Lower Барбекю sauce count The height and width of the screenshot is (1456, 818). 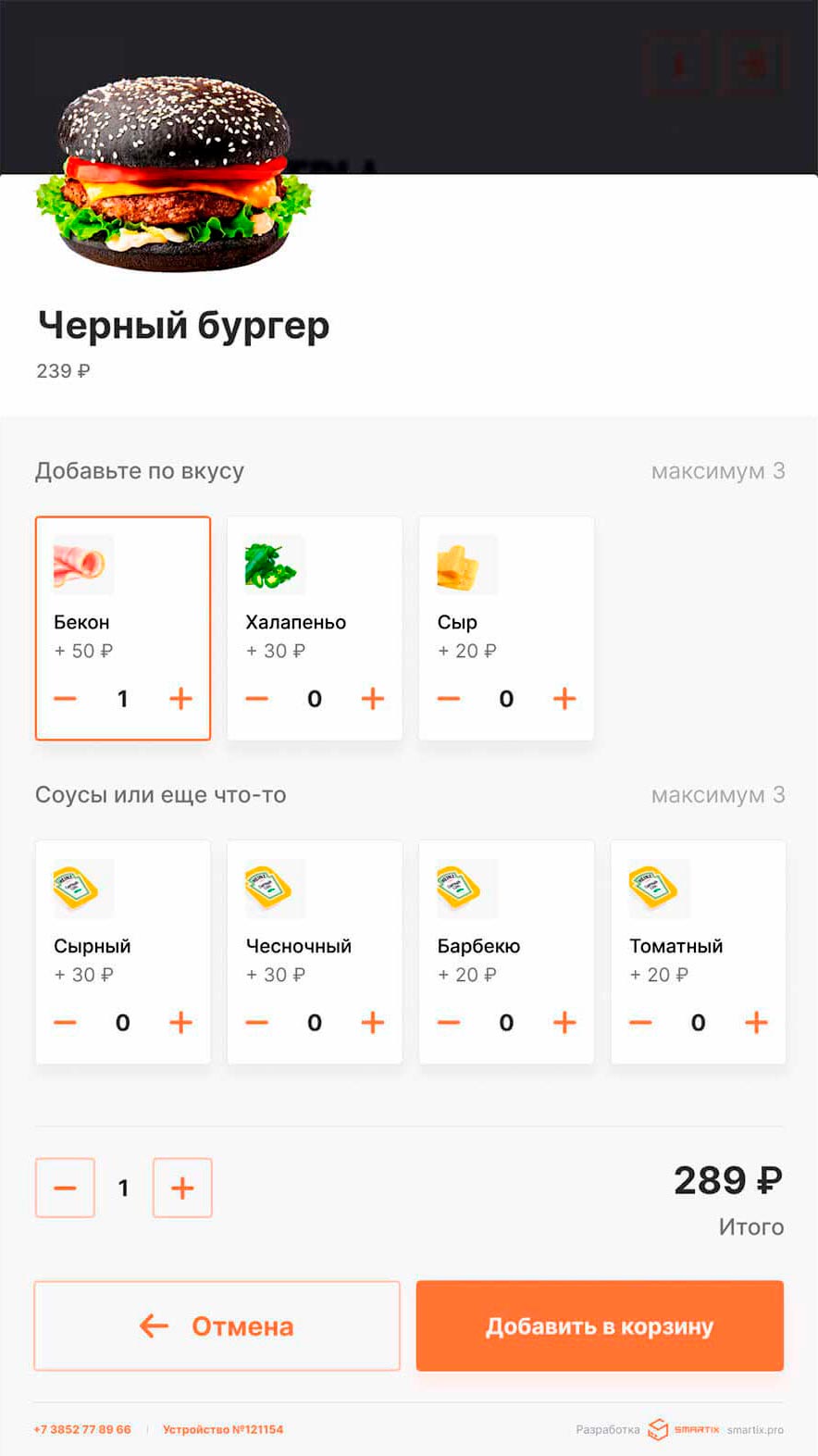point(449,1023)
